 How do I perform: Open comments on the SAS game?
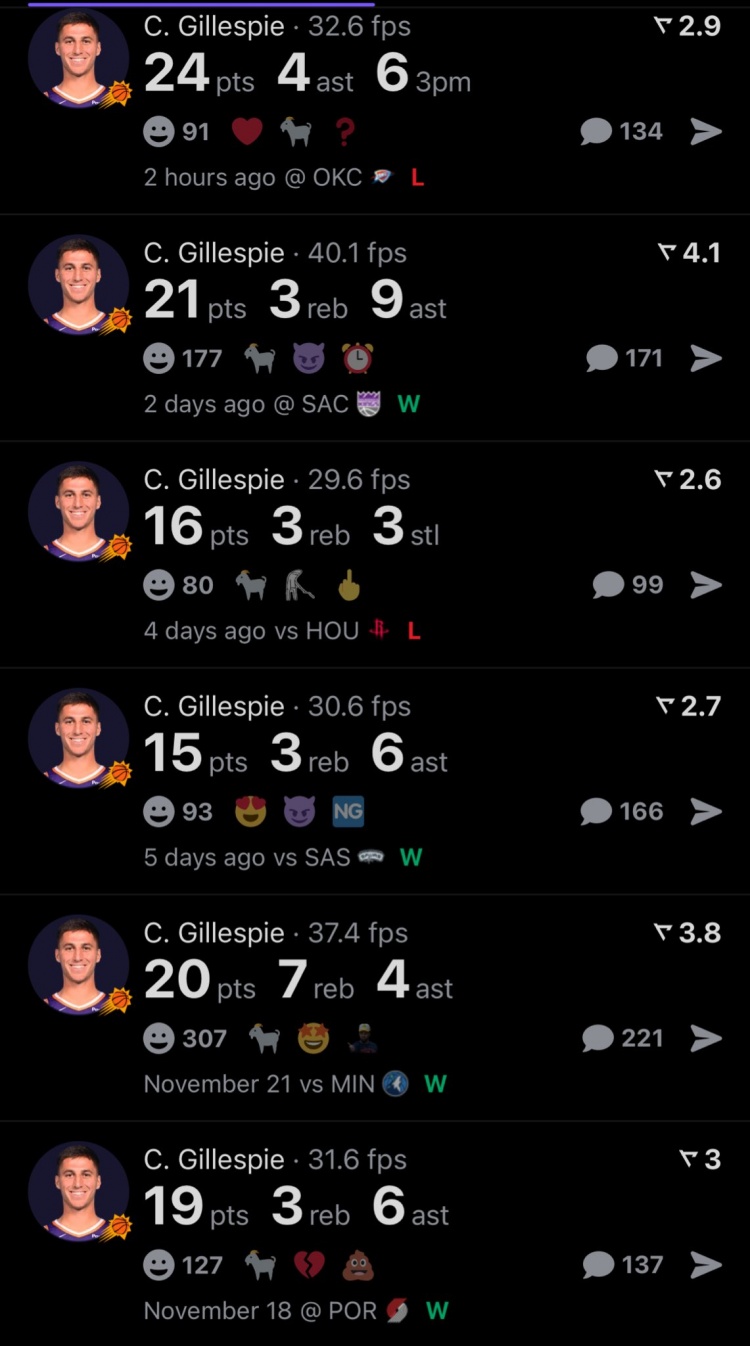click(621, 811)
